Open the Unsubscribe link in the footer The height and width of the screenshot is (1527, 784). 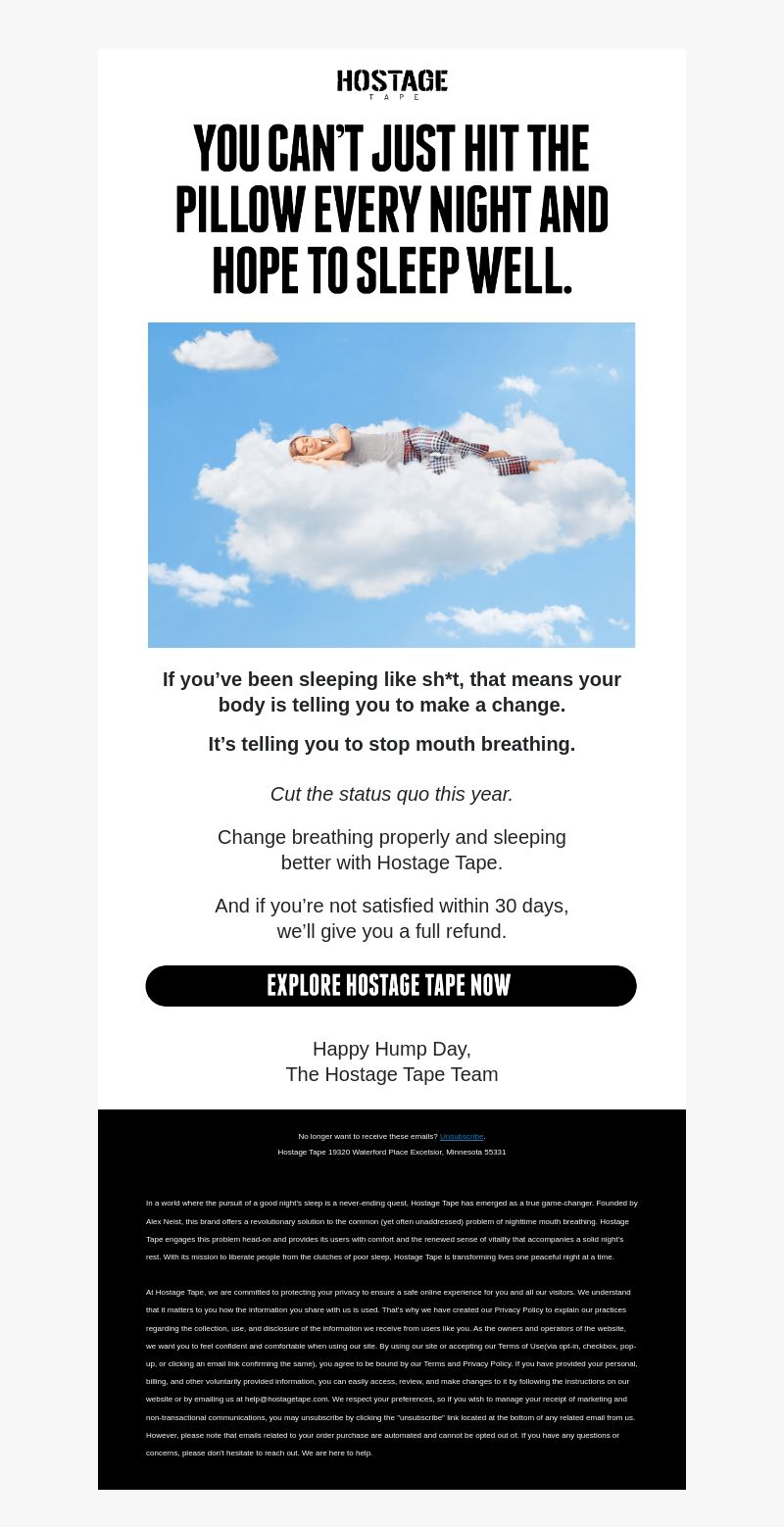coord(462,1137)
